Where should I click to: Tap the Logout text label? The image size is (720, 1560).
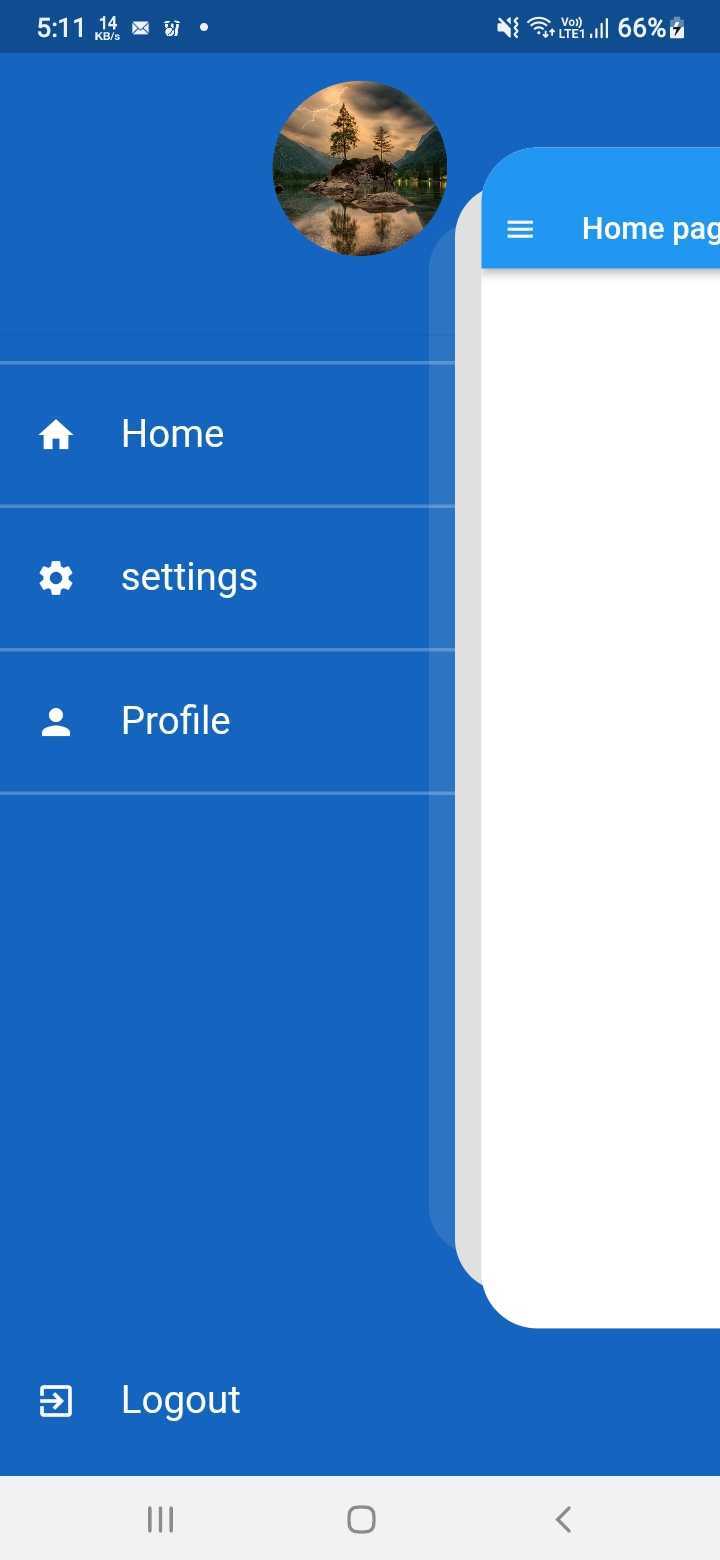[180, 1400]
